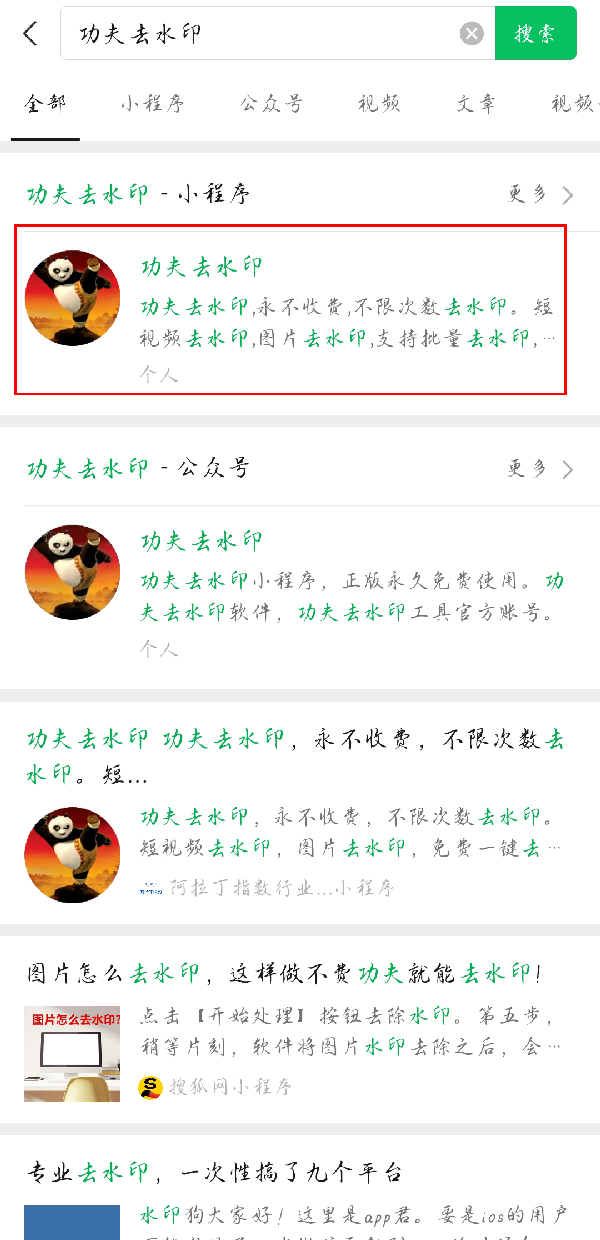Open the 功夫去水印 official account result
This screenshot has width=600, height=1240.
point(290,590)
